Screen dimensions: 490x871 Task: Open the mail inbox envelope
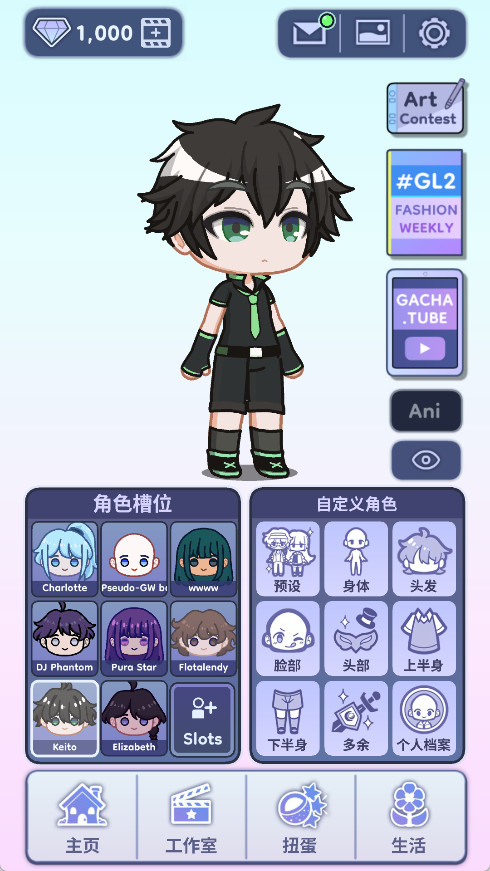309,33
